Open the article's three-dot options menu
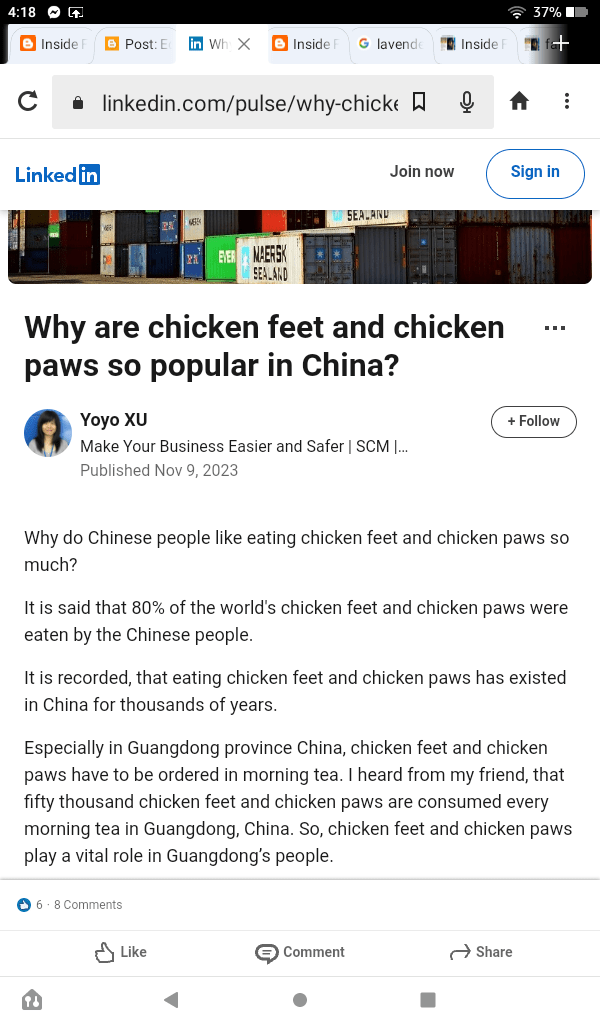The height and width of the screenshot is (1024, 600). pos(554,328)
